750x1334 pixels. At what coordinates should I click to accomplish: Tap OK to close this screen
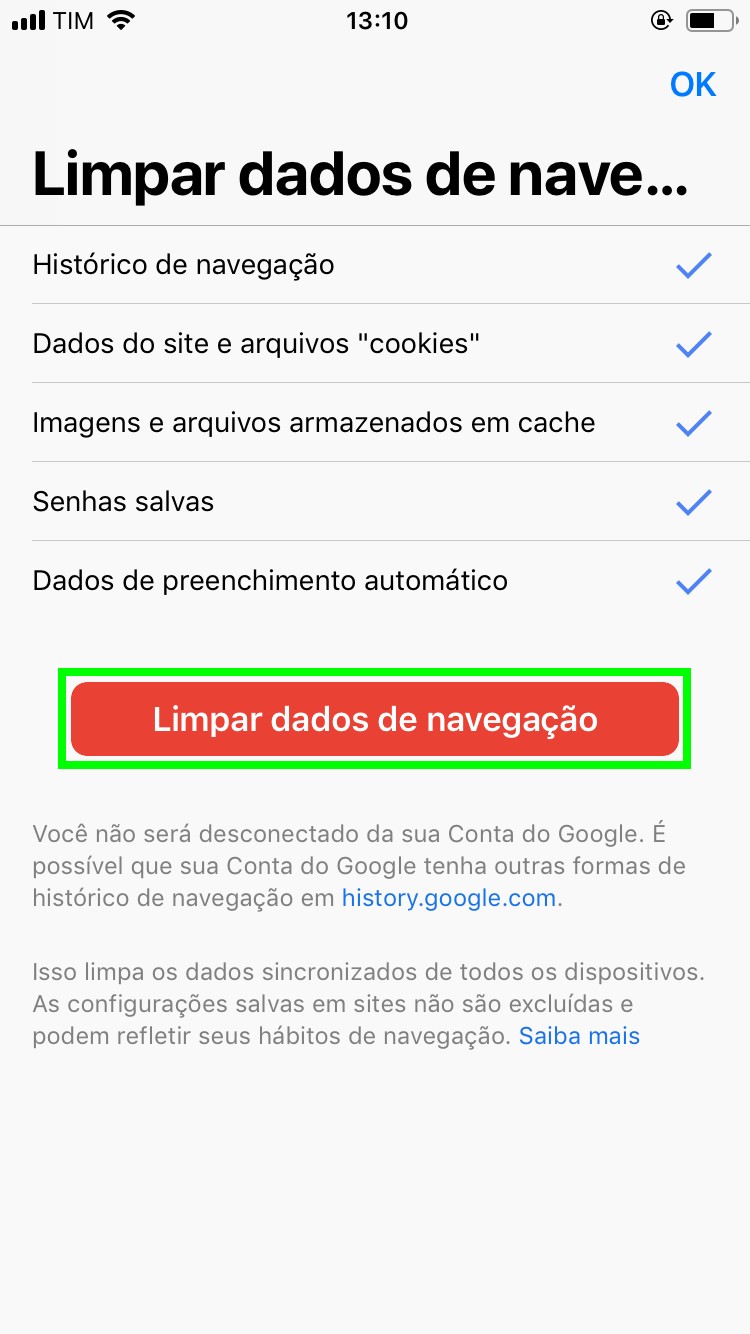click(692, 85)
